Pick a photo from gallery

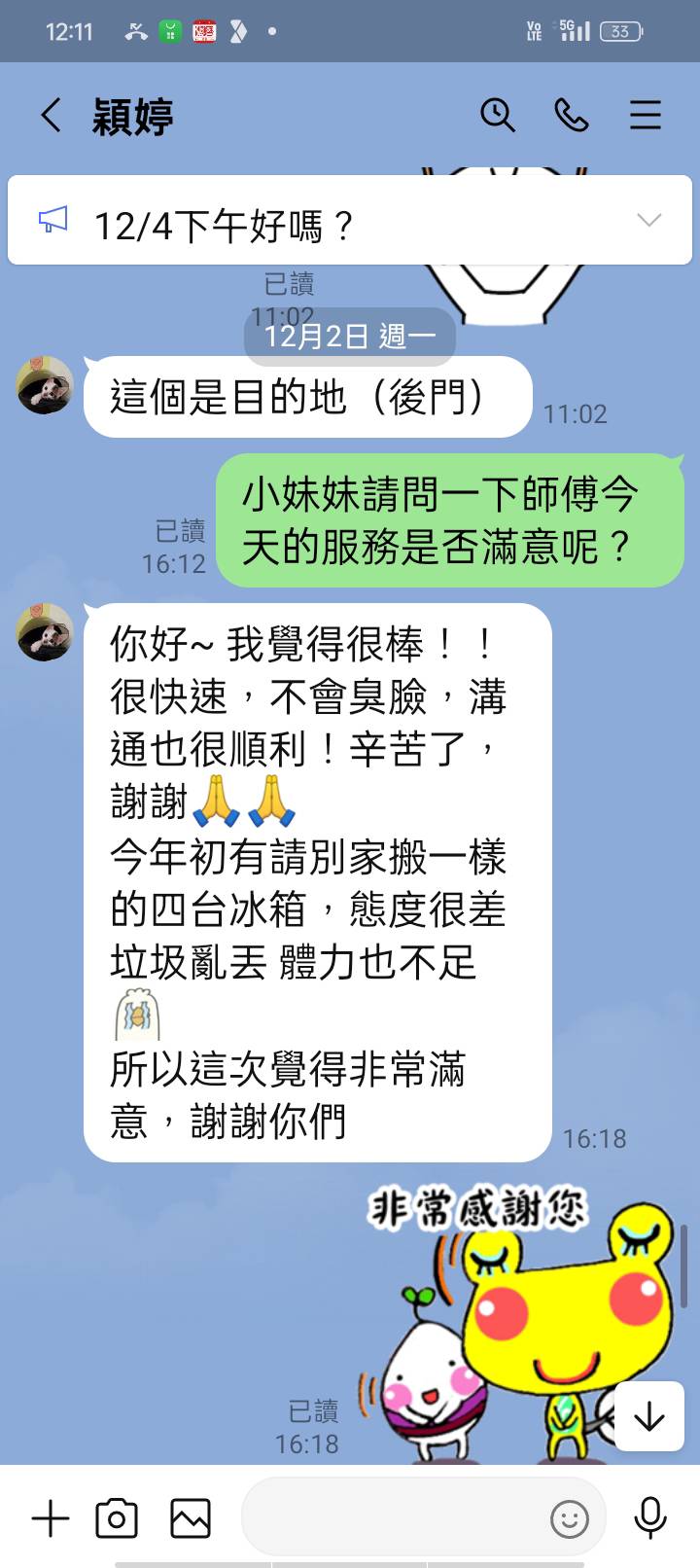191,1518
